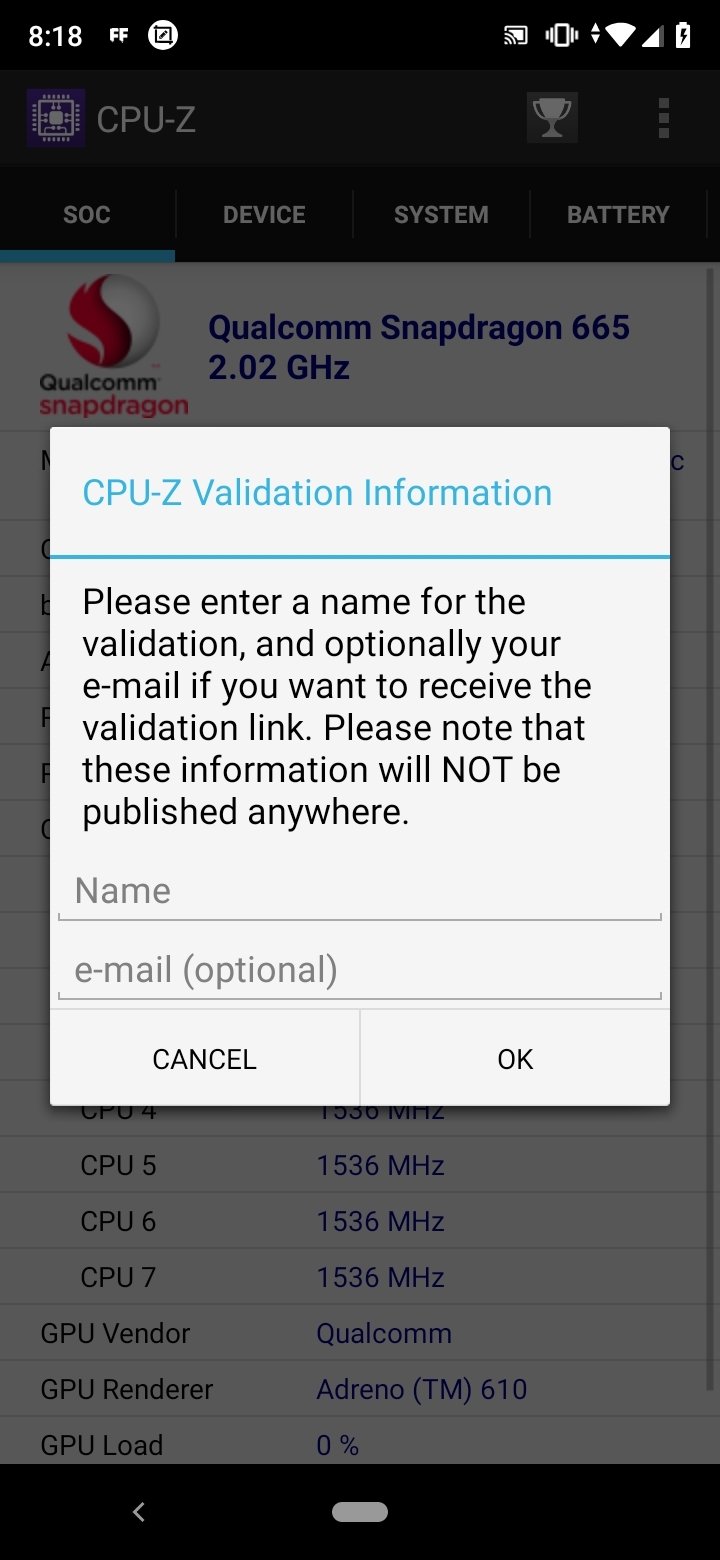
Task: Go back using the system back button
Action: (x=139, y=1512)
